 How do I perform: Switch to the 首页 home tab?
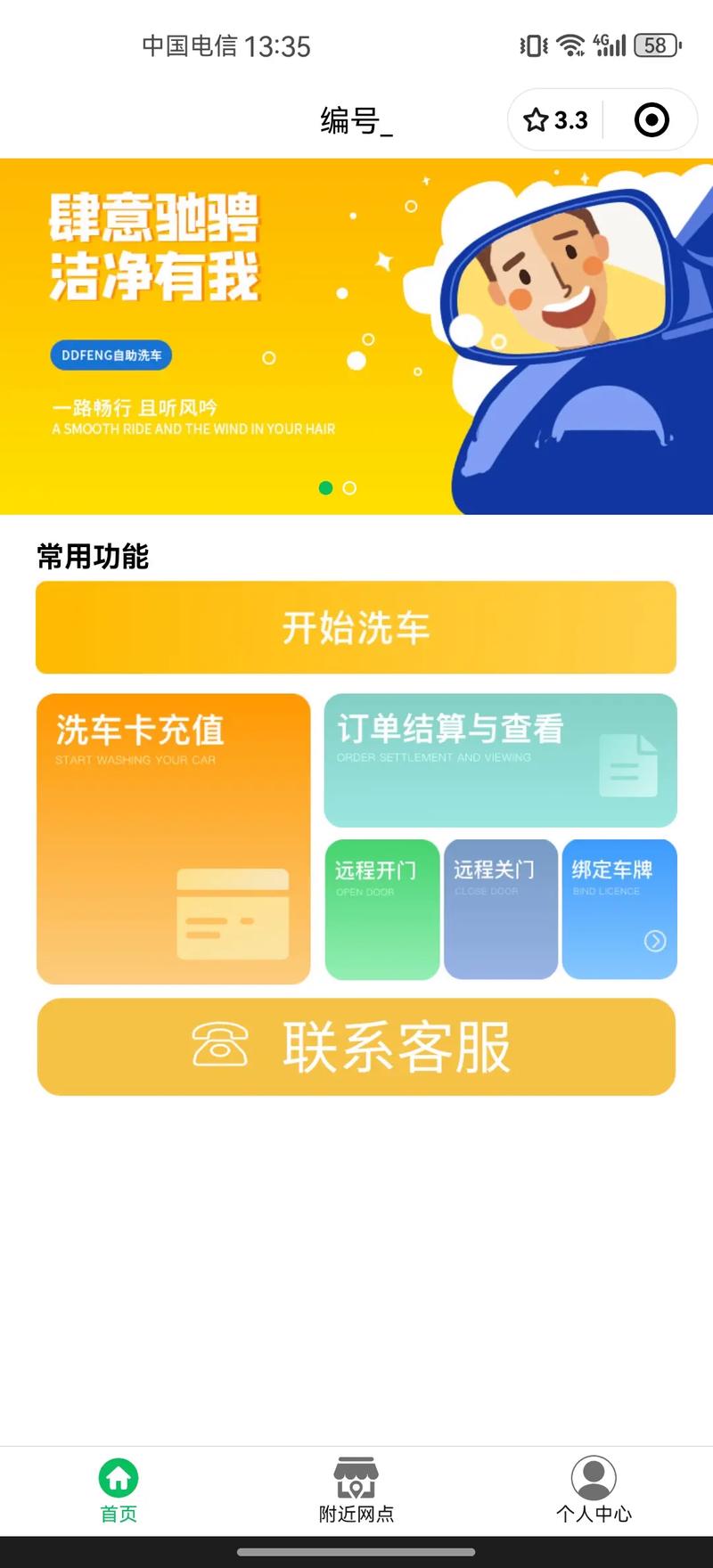119,1490
